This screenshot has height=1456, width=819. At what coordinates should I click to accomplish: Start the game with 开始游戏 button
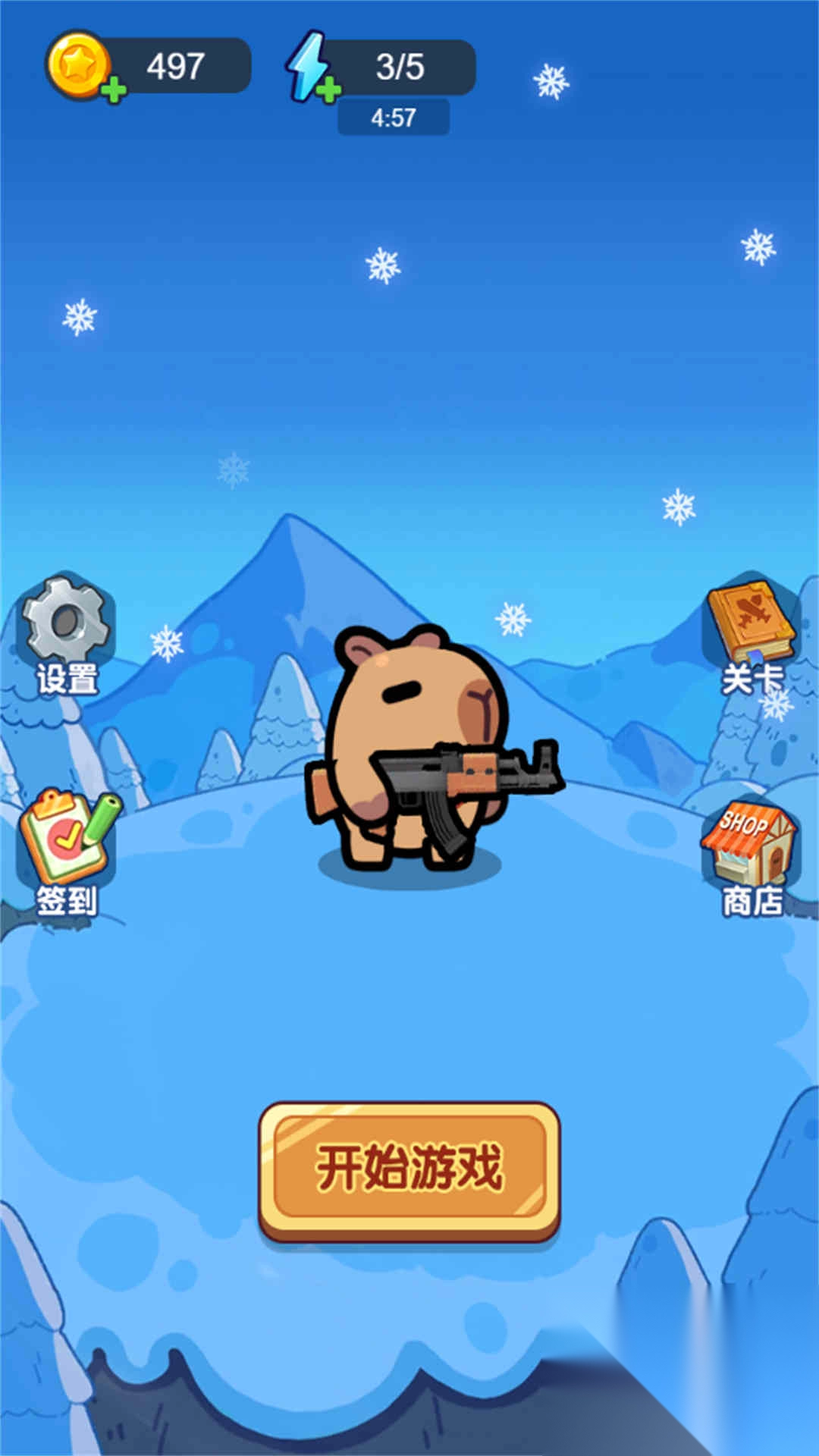(x=409, y=1169)
